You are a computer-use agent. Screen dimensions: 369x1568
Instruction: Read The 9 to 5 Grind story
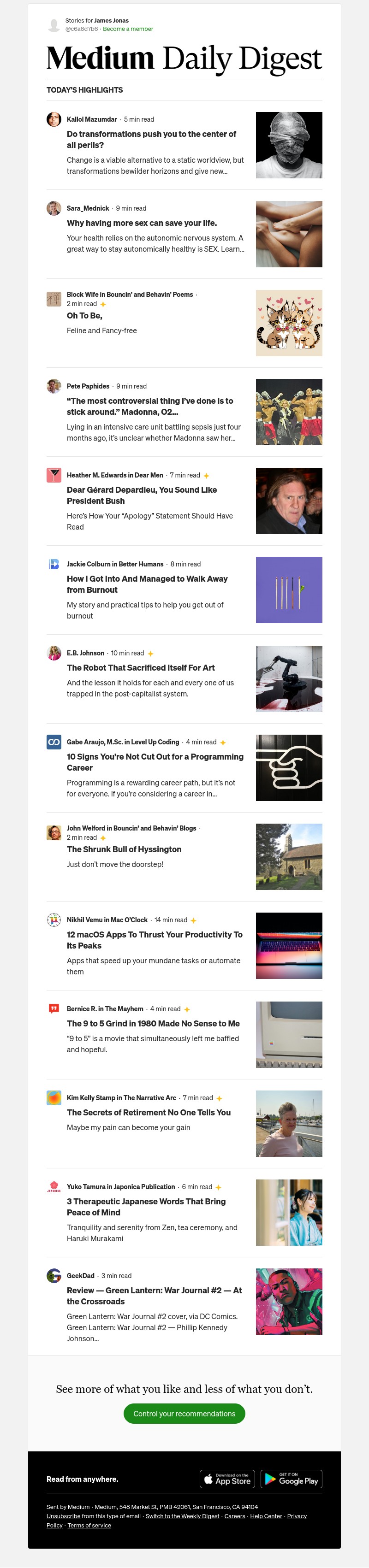(x=153, y=1023)
